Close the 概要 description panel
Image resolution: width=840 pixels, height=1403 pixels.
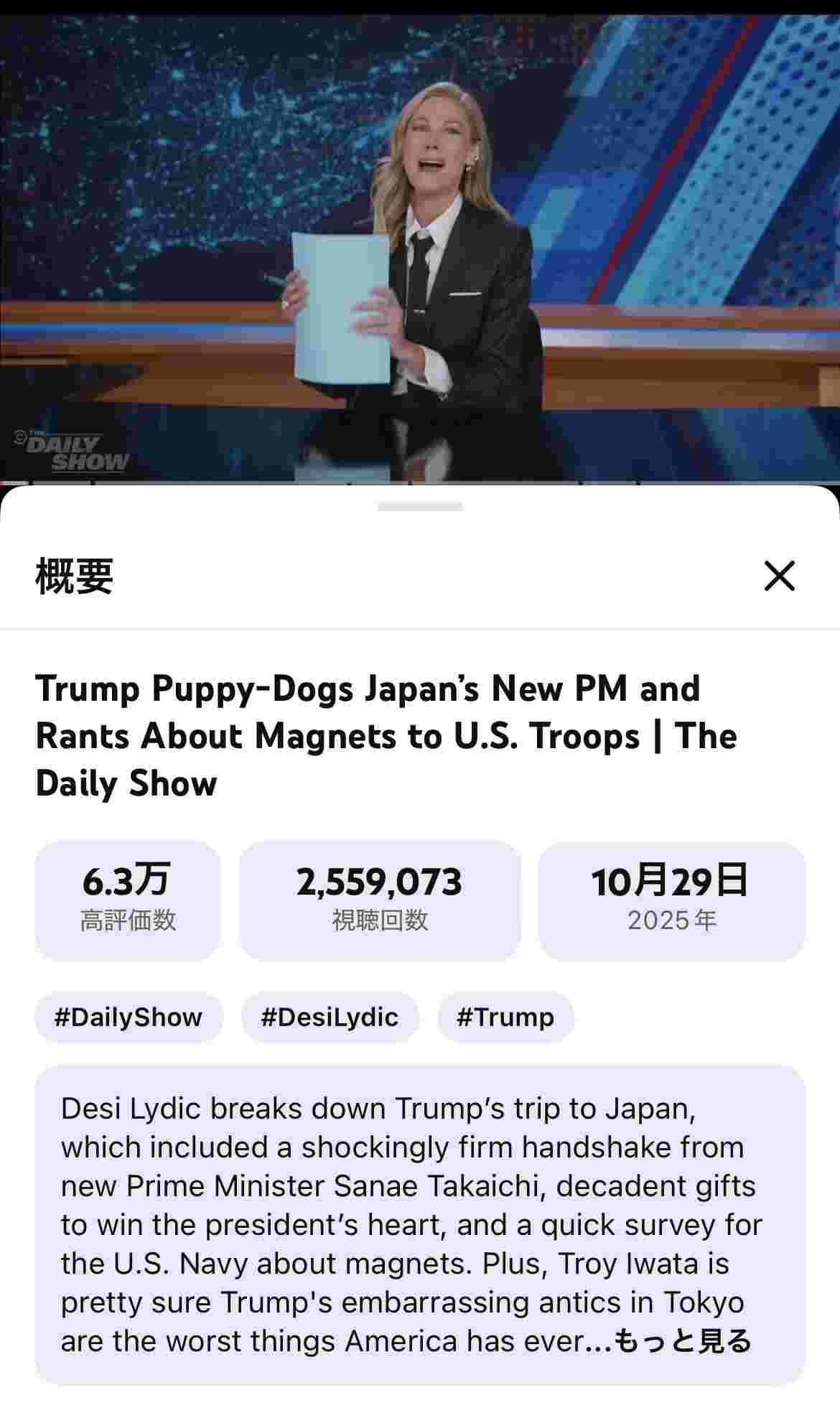779,576
